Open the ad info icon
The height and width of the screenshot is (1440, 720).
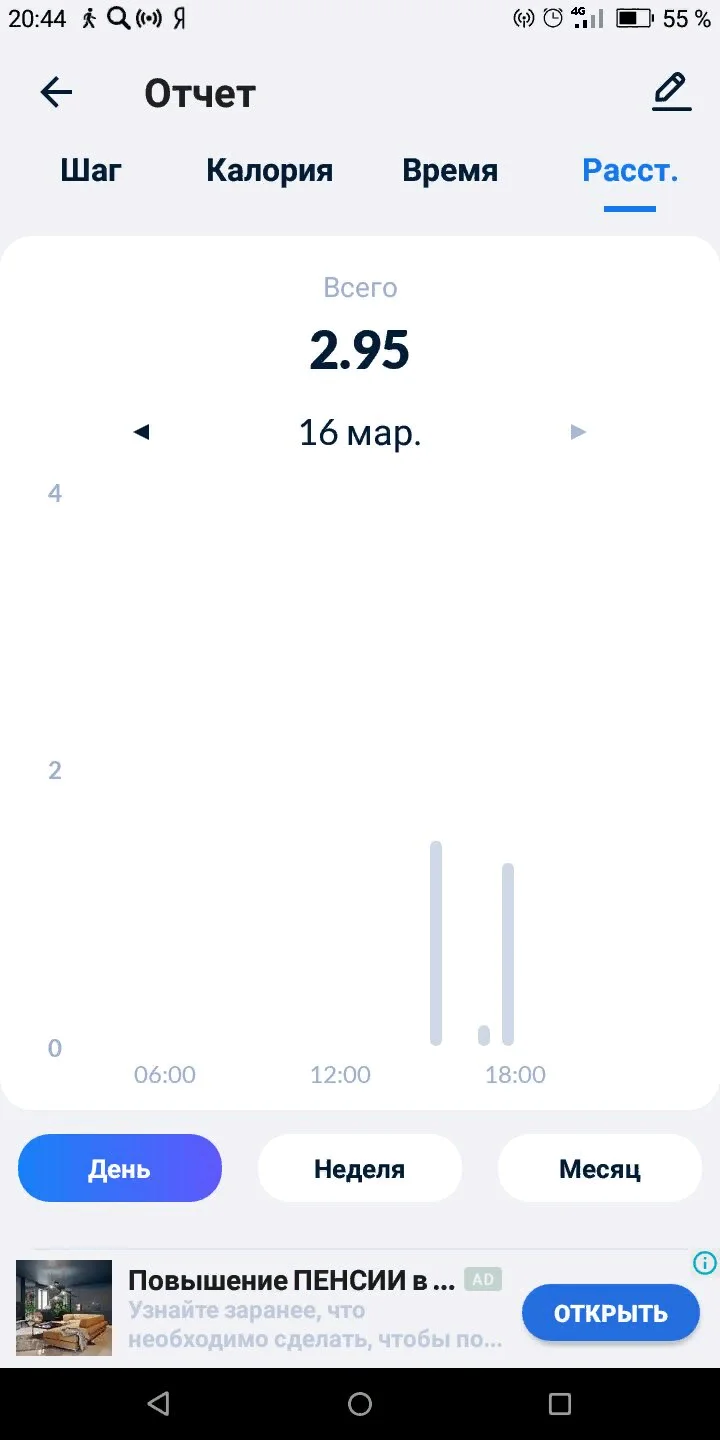[x=705, y=1263]
